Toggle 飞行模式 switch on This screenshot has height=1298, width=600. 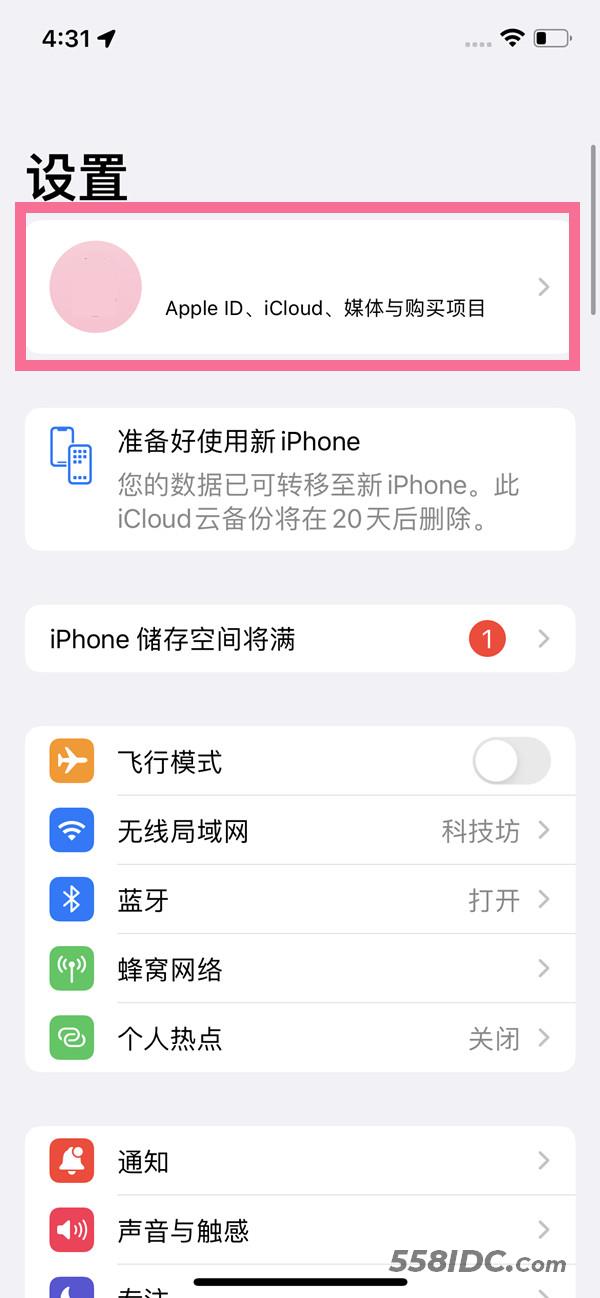coord(511,762)
